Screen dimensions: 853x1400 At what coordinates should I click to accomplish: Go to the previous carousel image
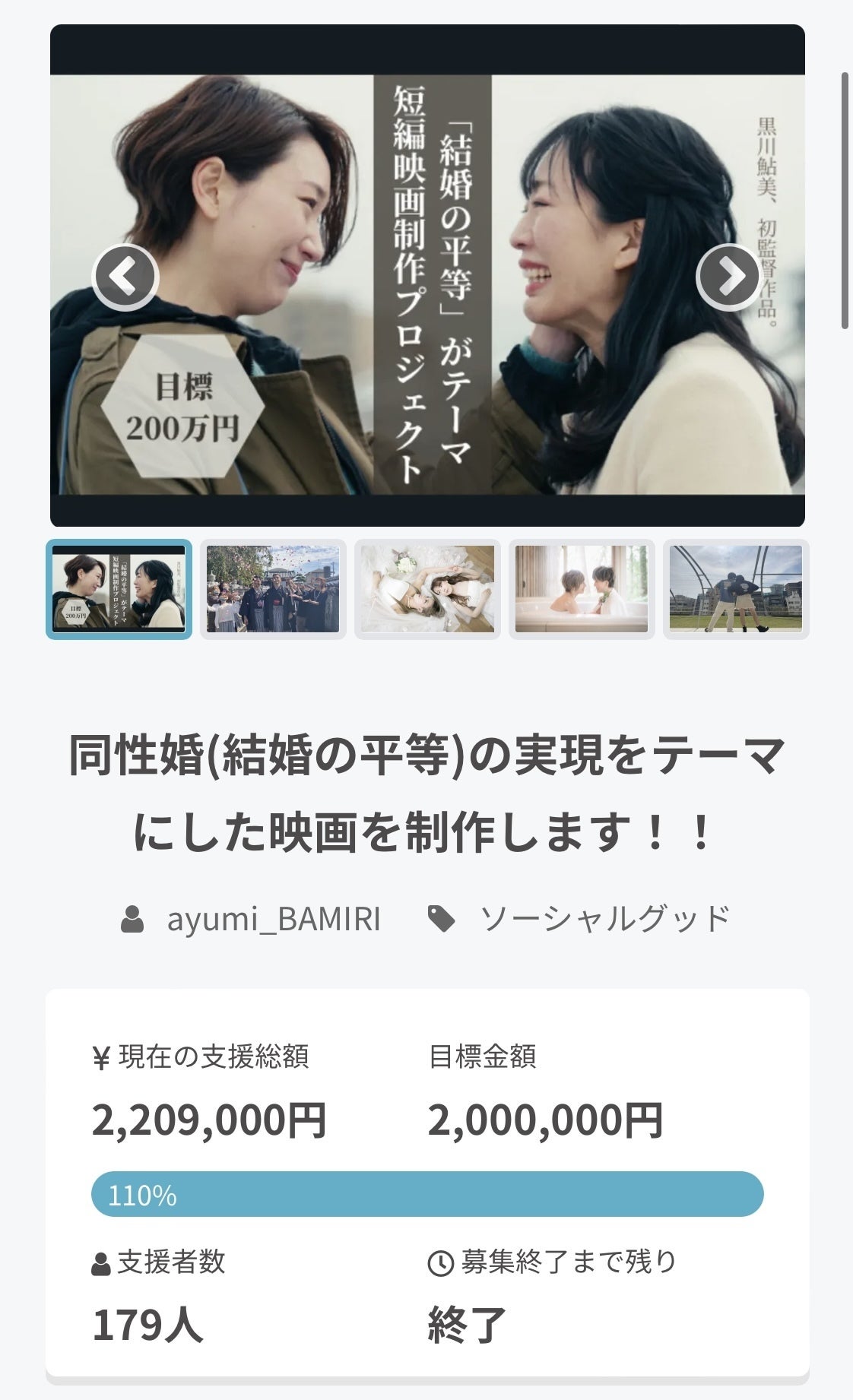point(125,277)
